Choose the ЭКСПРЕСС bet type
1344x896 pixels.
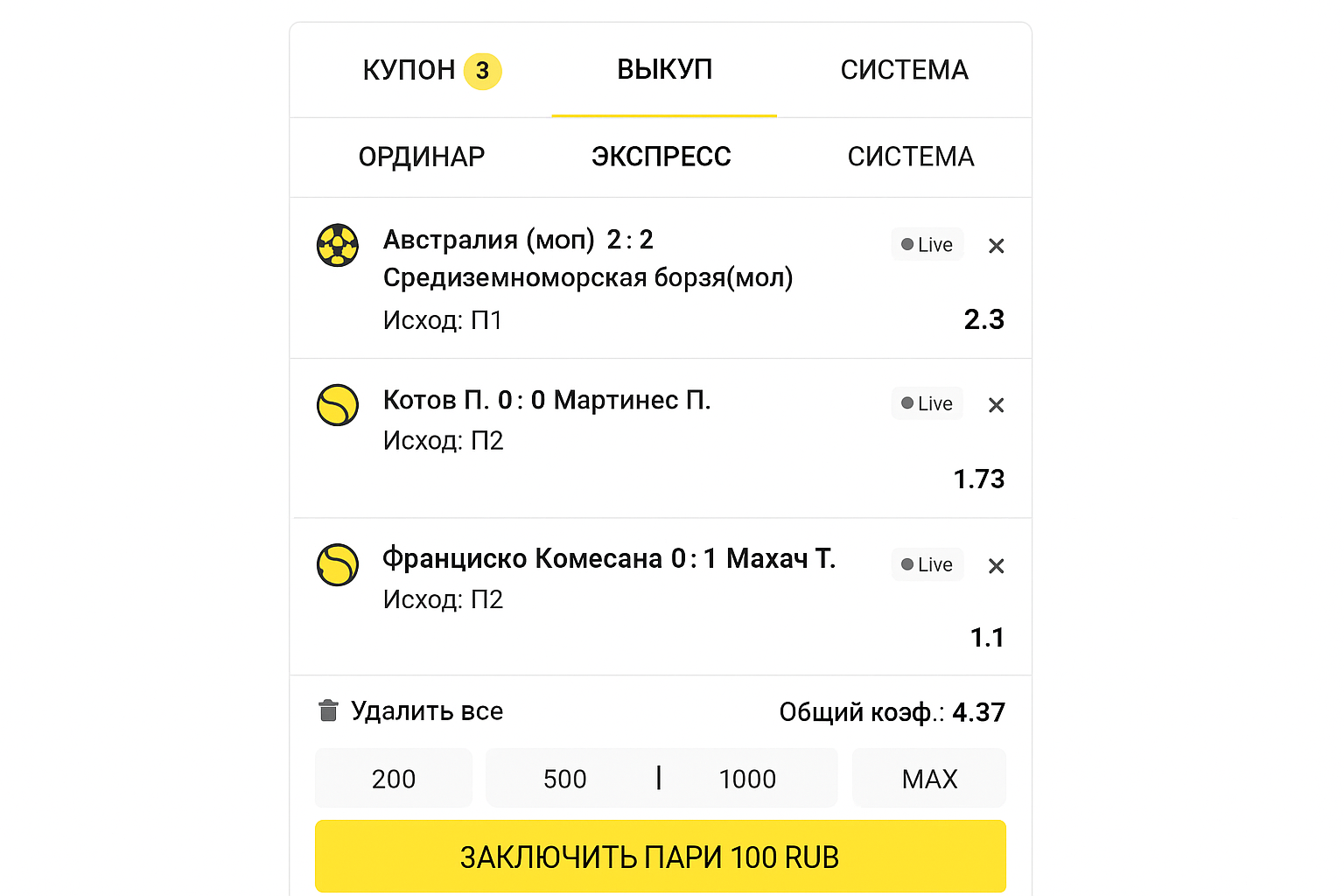[x=661, y=157]
